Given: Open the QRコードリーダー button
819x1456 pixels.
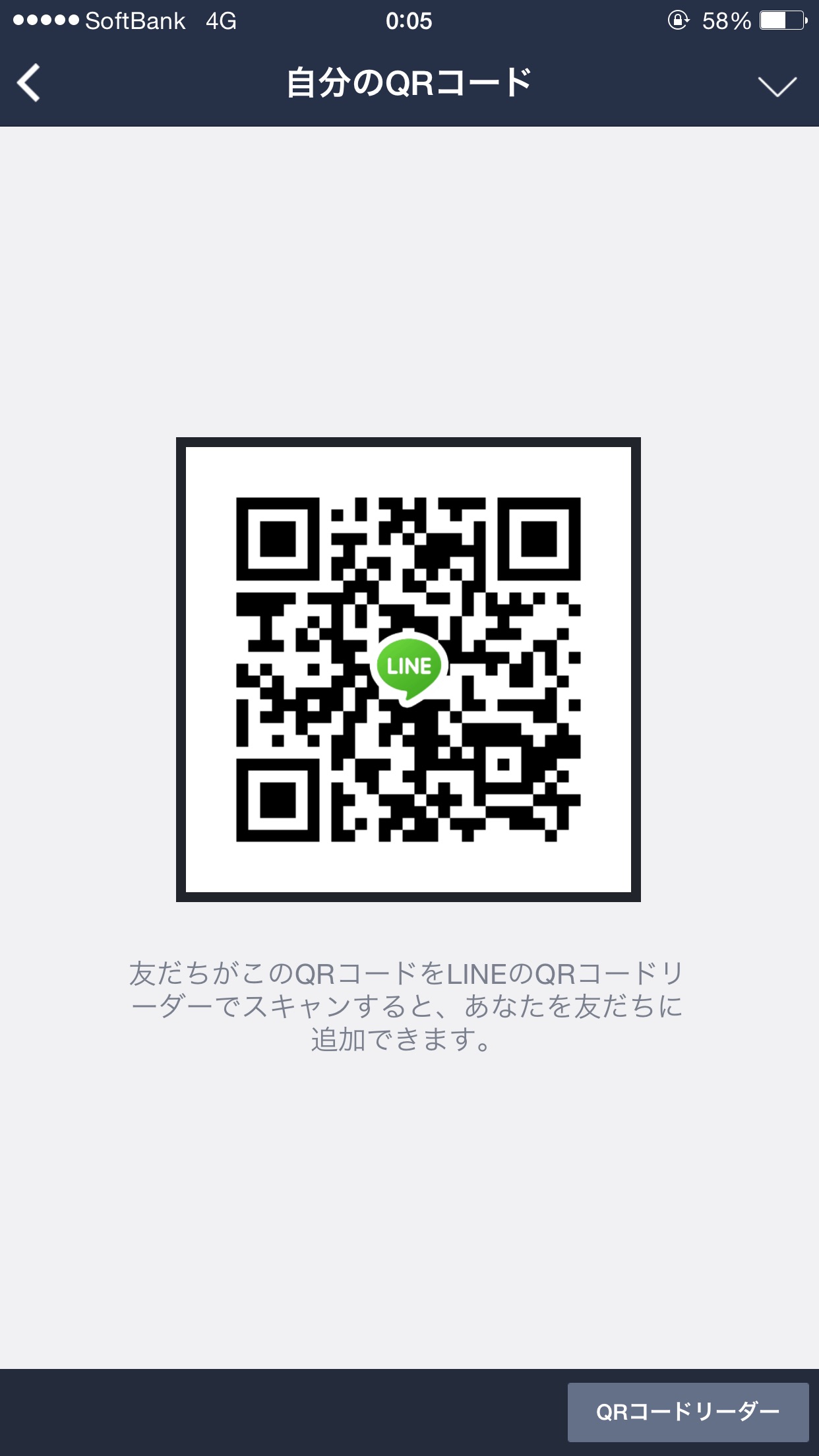Looking at the screenshot, I should (688, 1412).
